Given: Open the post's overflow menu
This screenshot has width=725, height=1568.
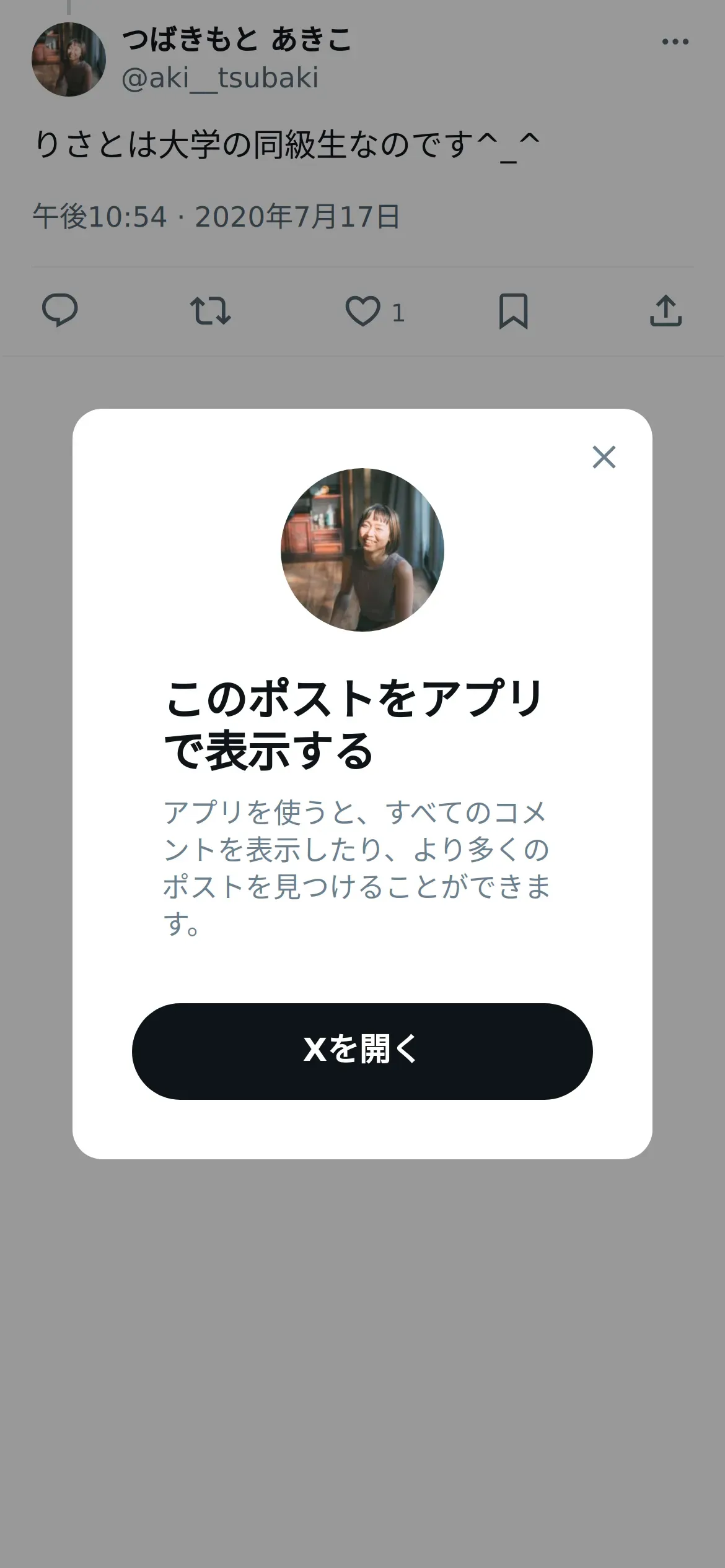Looking at the screenshot, I should click(x=675, y=41).
